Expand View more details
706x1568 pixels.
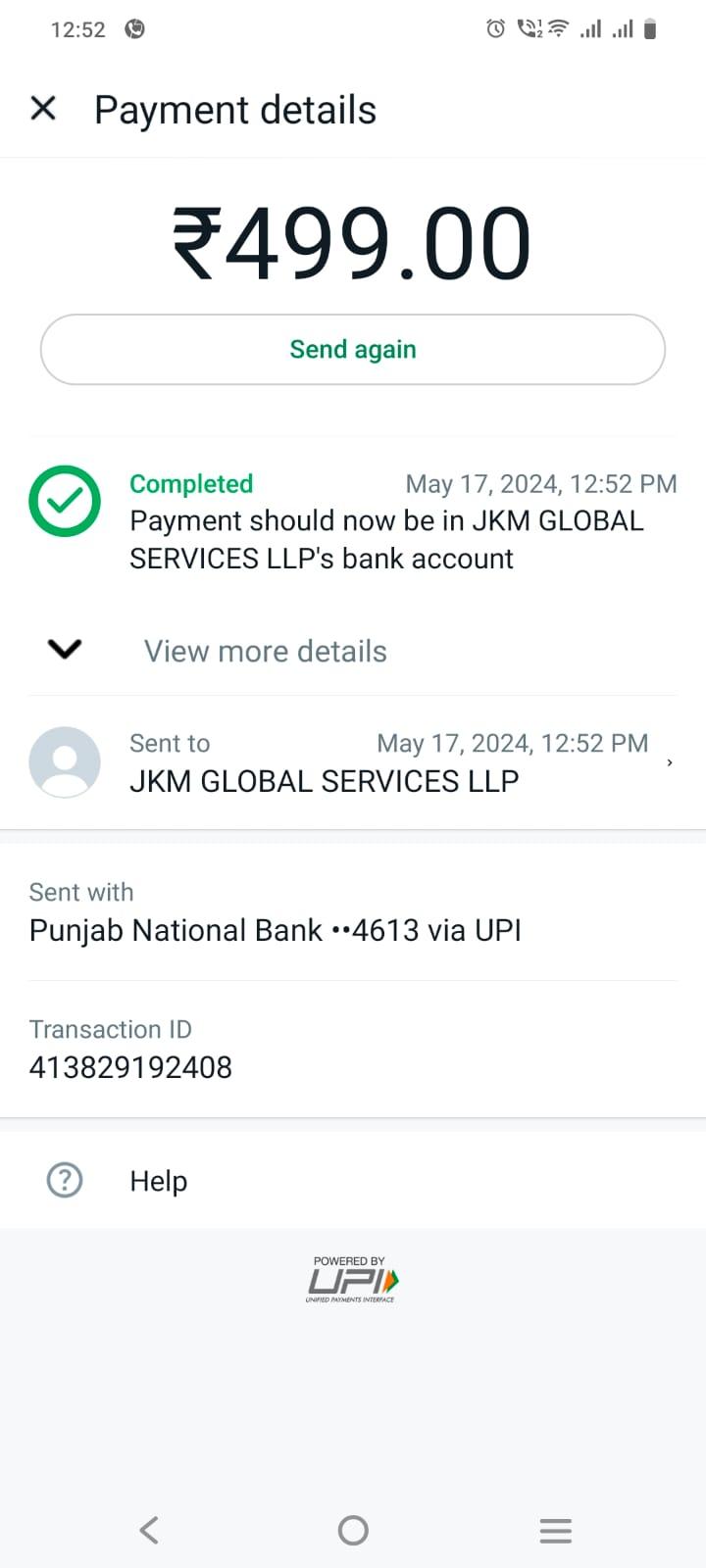coord(353,651)
